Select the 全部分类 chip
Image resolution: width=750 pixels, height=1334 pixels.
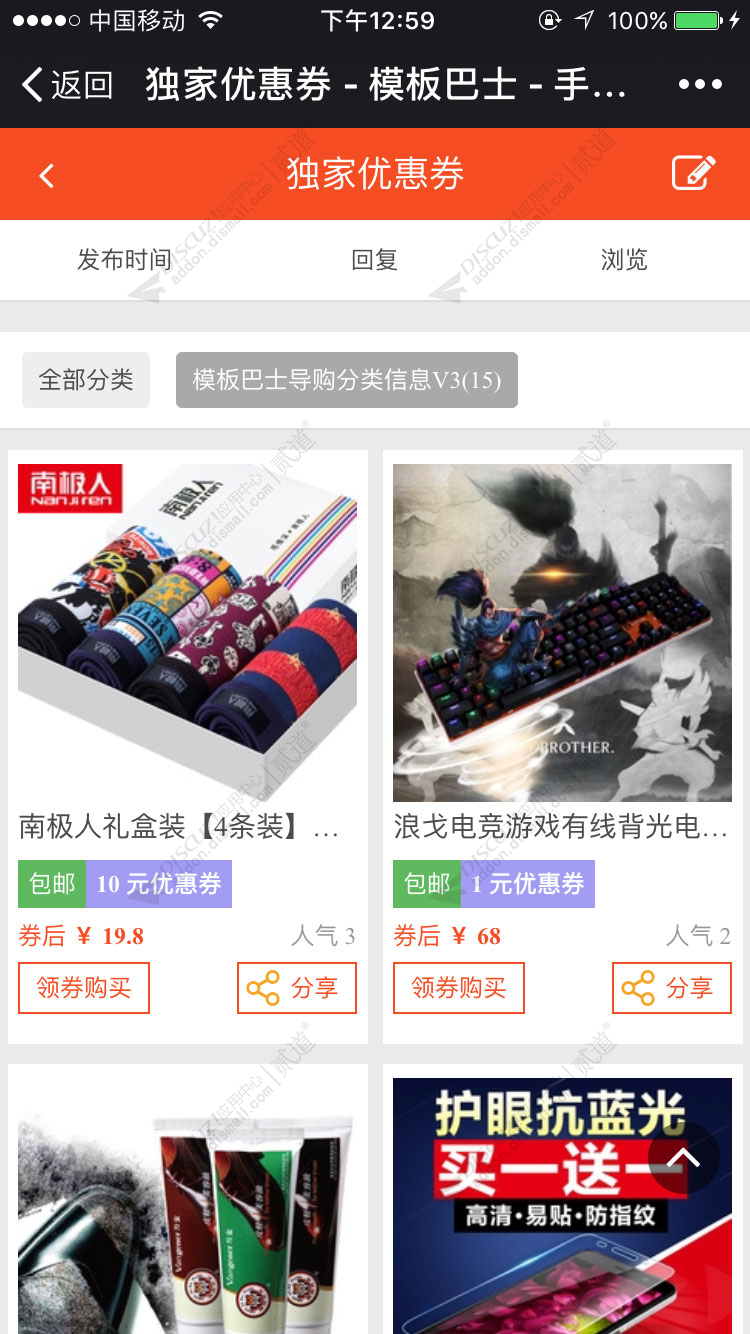point(86,380)
